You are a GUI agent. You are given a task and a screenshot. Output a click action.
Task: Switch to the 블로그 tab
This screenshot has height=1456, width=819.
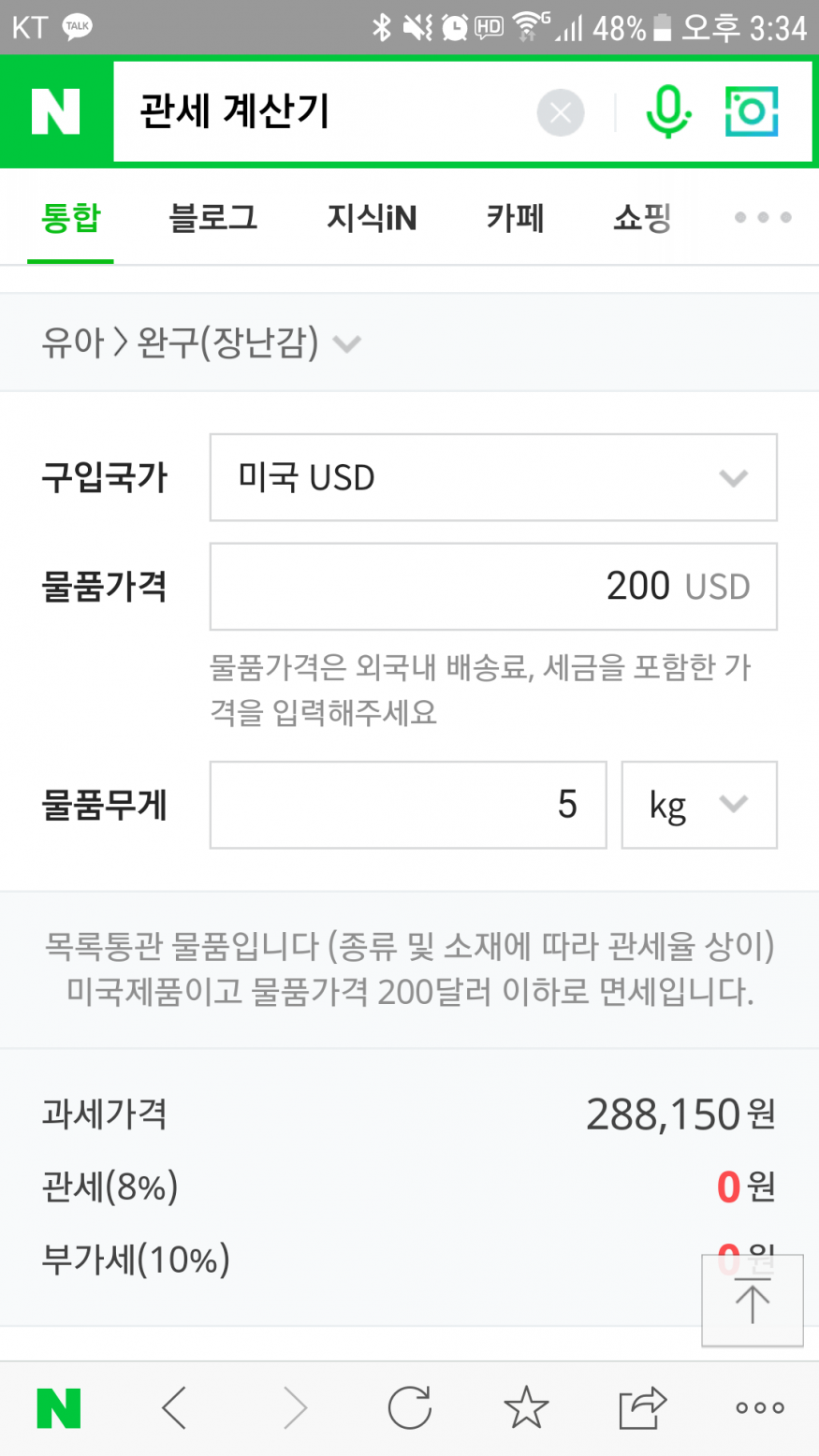point(212,218)
